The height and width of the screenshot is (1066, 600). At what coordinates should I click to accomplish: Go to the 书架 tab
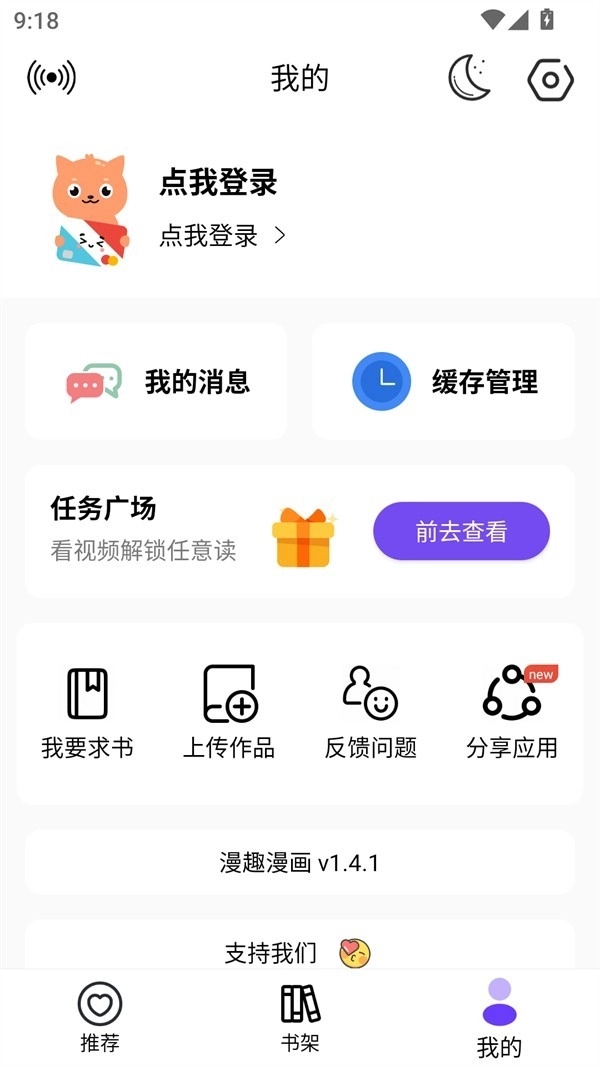click(300, 1018)
